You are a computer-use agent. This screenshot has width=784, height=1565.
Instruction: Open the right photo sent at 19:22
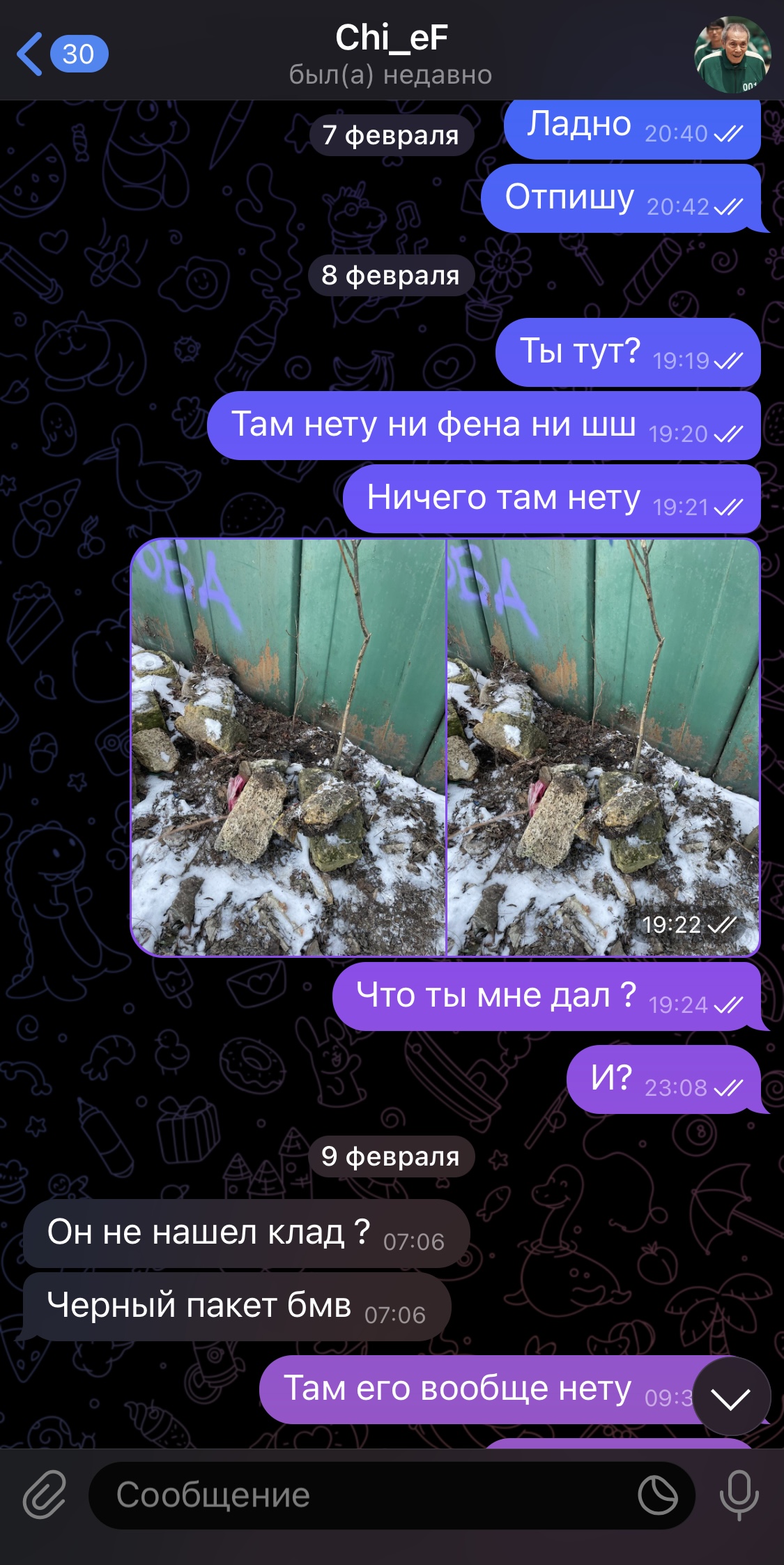tap(603, 747)
